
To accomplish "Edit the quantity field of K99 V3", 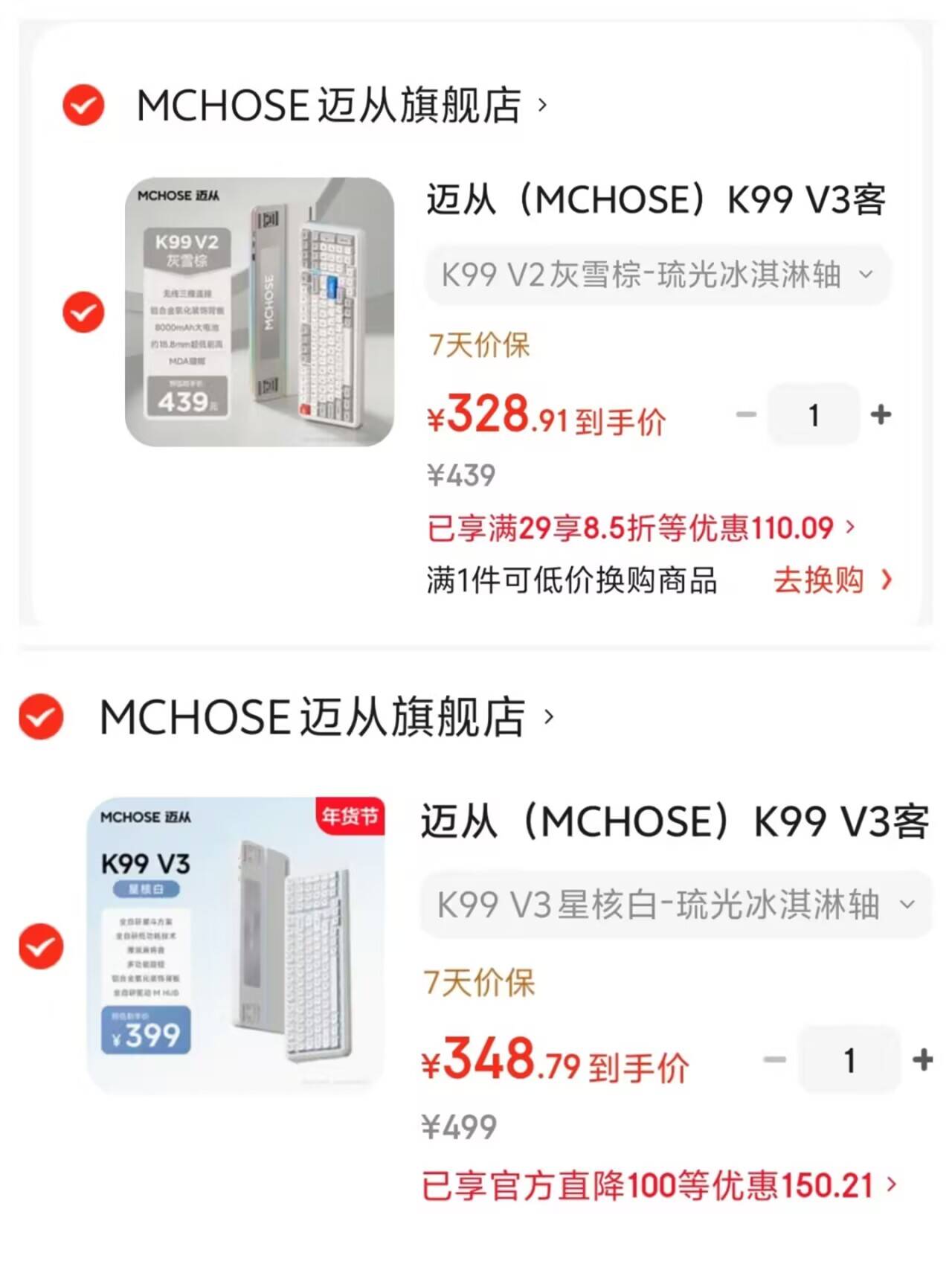I will pos(849,1059).
